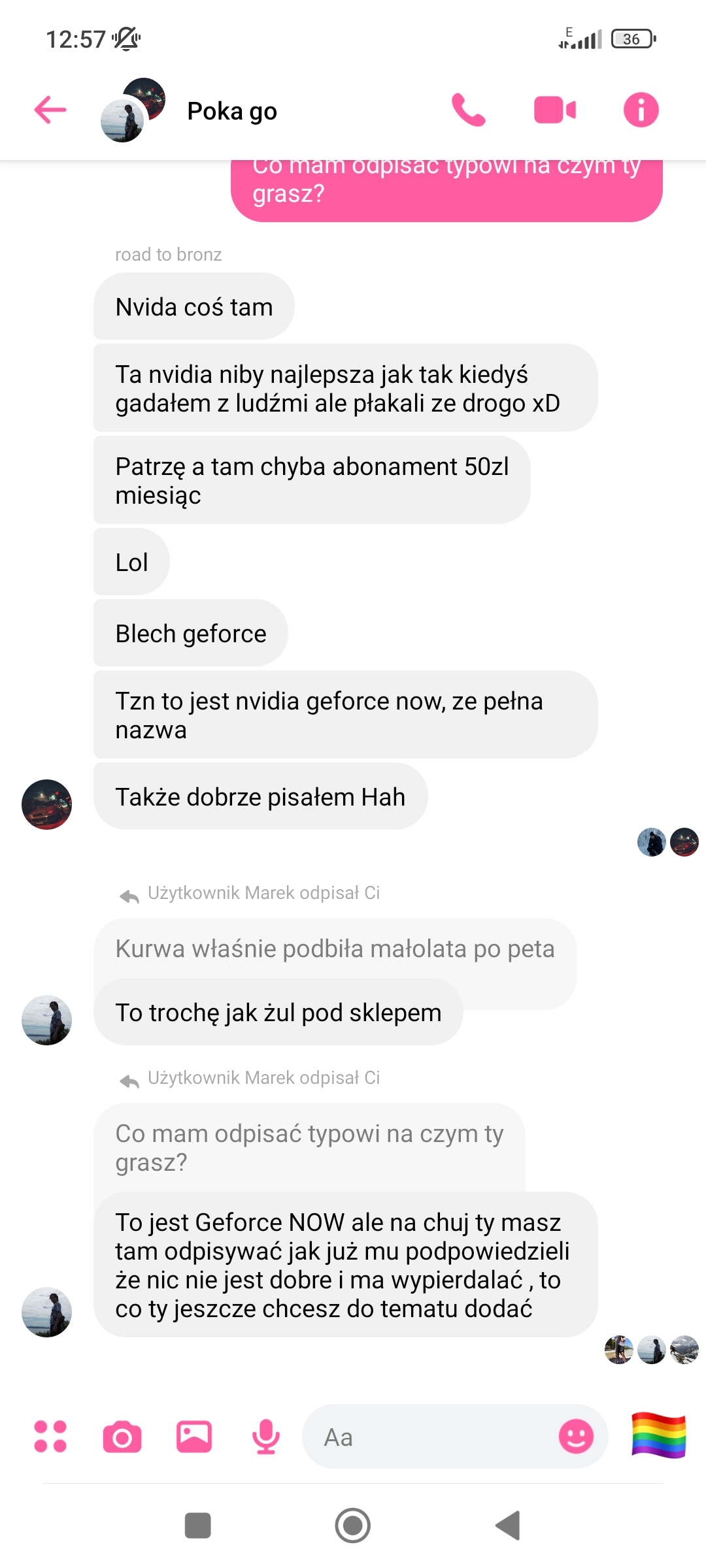Open the Poka go group title

[x=232, y=111]
